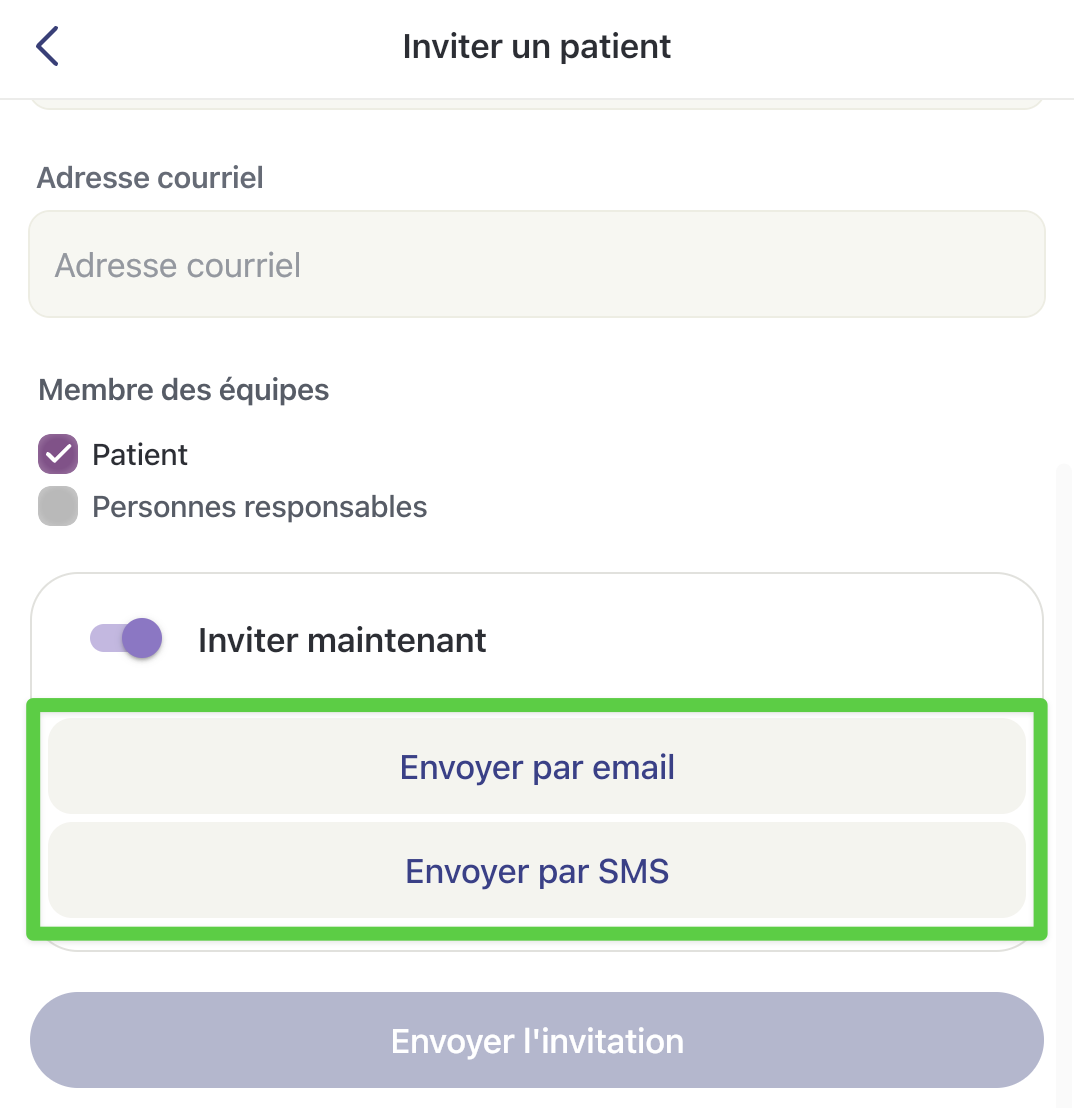Tap Envoyer l'invitation button
Screen dimensions: 1074x1108
coord(537,1040)
